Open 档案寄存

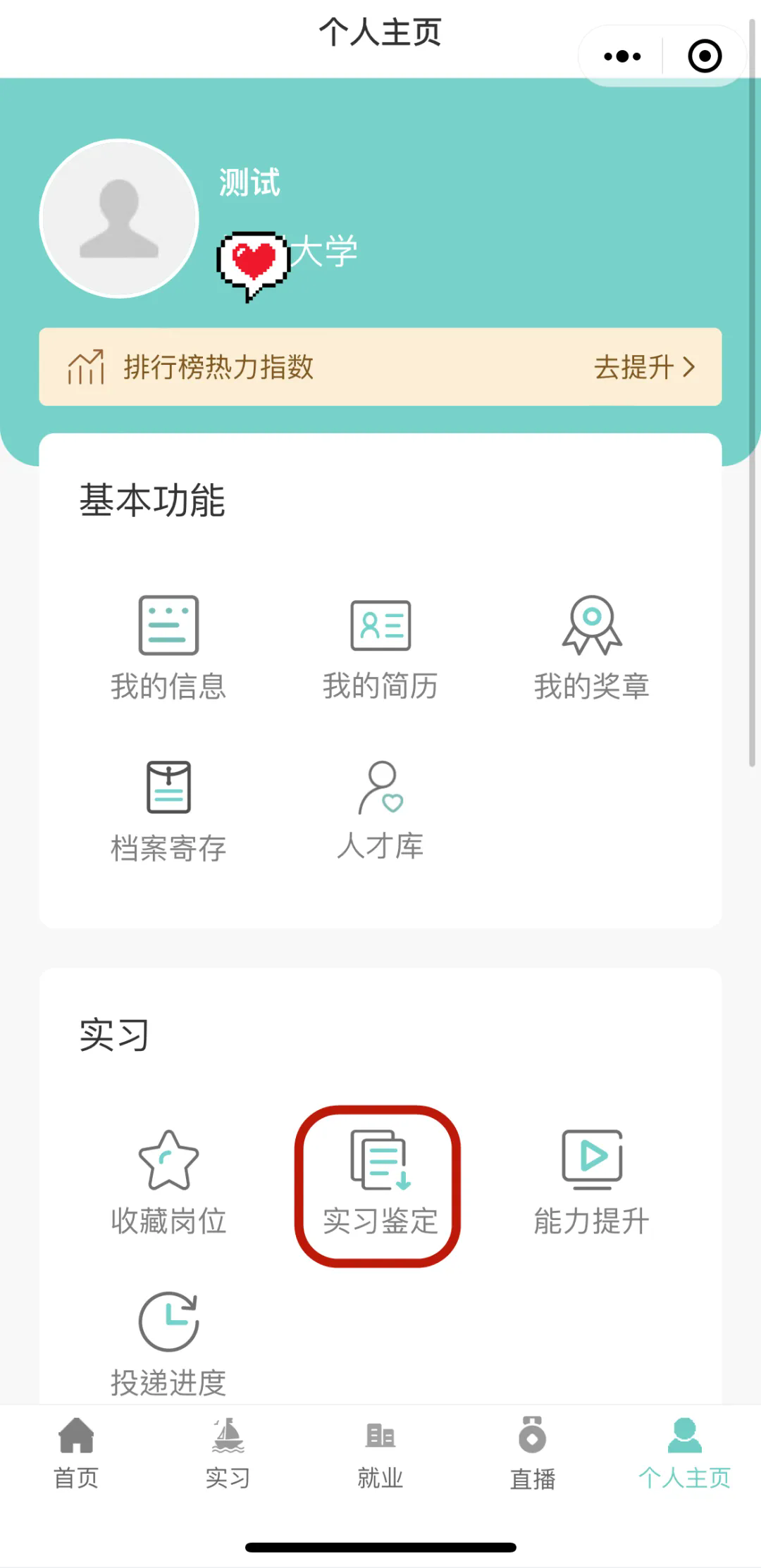(168, 810)
